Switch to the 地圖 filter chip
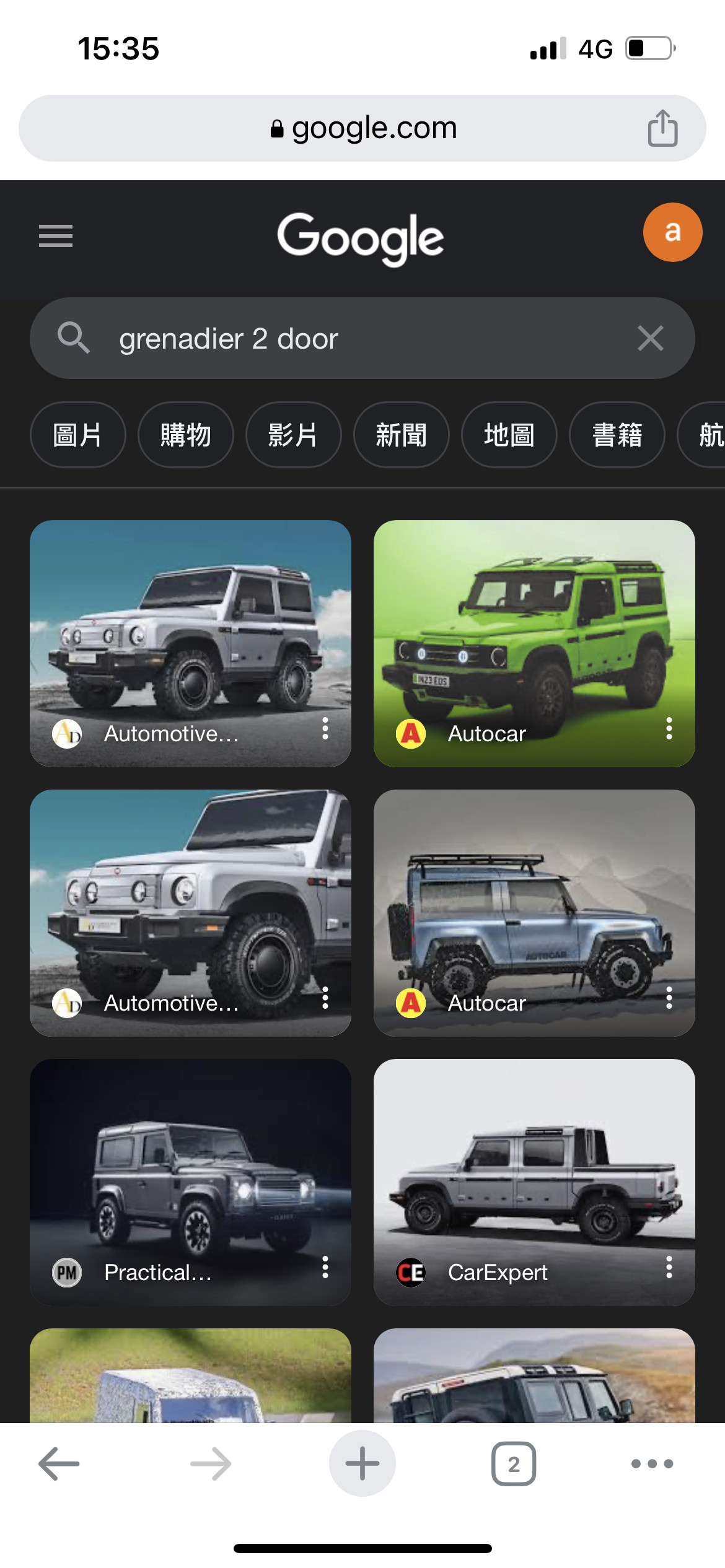Image resolution: width=725 pixels, height=1568 pixels. point(509,435)
